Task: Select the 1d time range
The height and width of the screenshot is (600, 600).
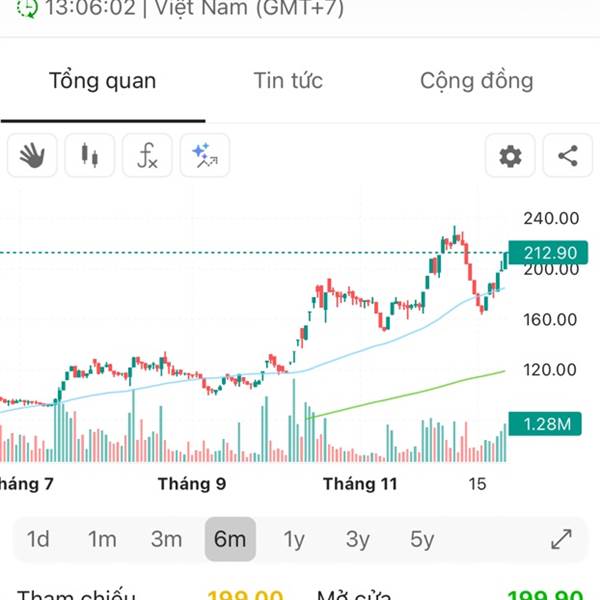Action: click(38, 539)
